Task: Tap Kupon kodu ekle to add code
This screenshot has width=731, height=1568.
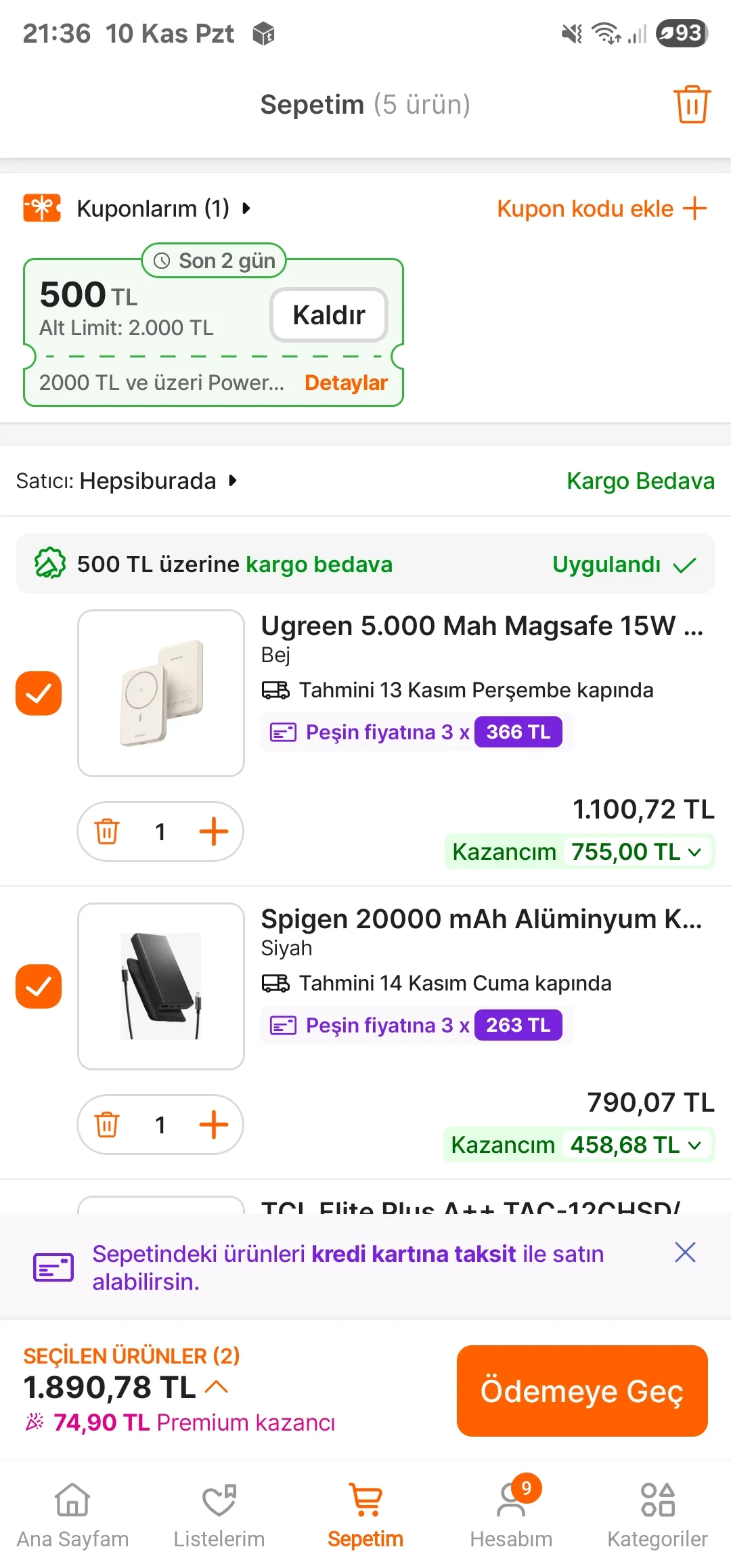Action: [601, 209]
